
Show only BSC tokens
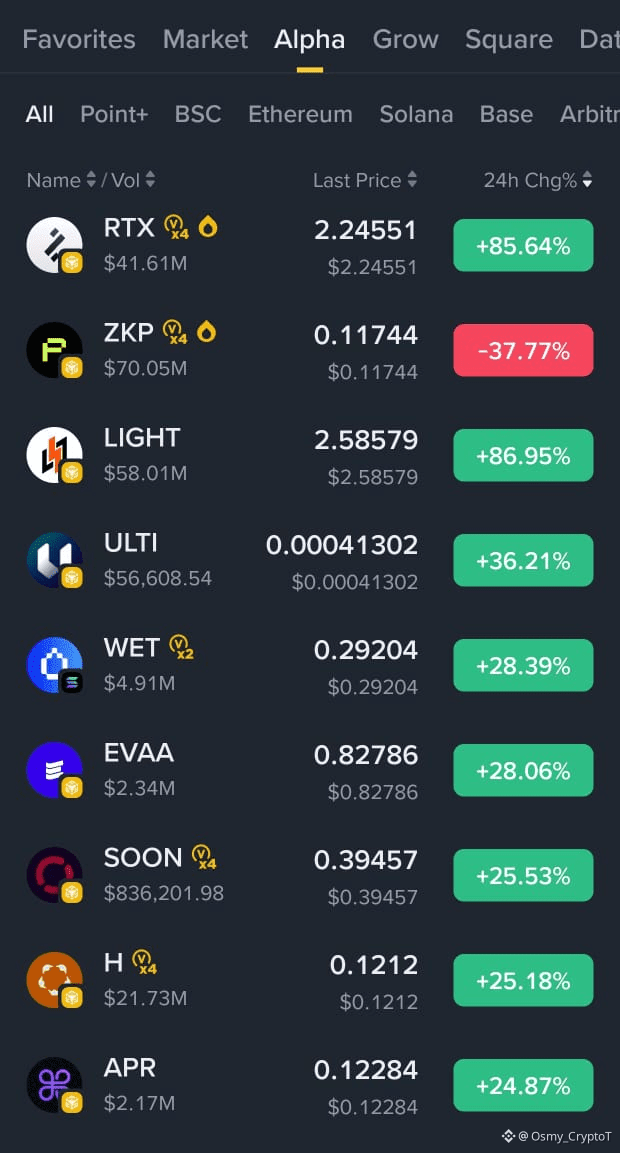point(198,114)
